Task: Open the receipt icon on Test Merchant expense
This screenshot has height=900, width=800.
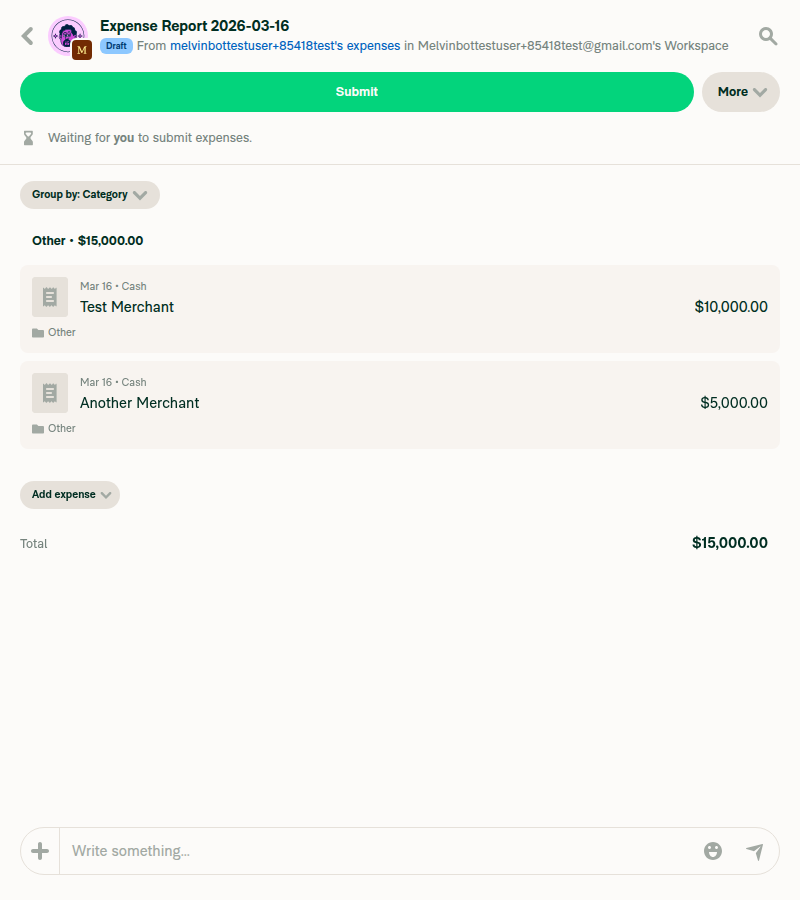Action: pyautogui.click(x=50, y=297)
